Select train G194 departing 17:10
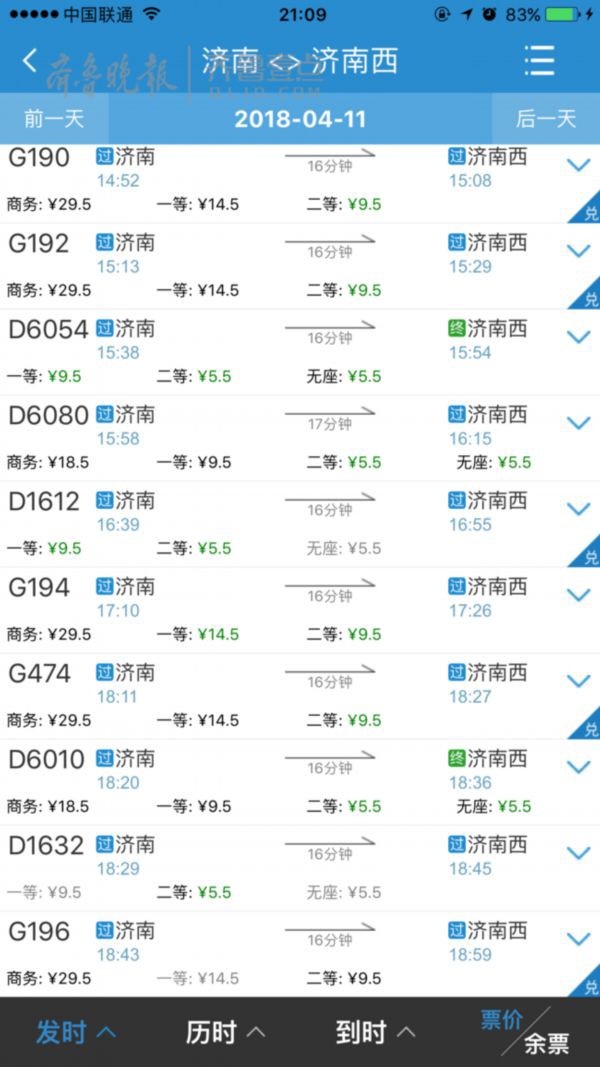 [x=300, y=610]
